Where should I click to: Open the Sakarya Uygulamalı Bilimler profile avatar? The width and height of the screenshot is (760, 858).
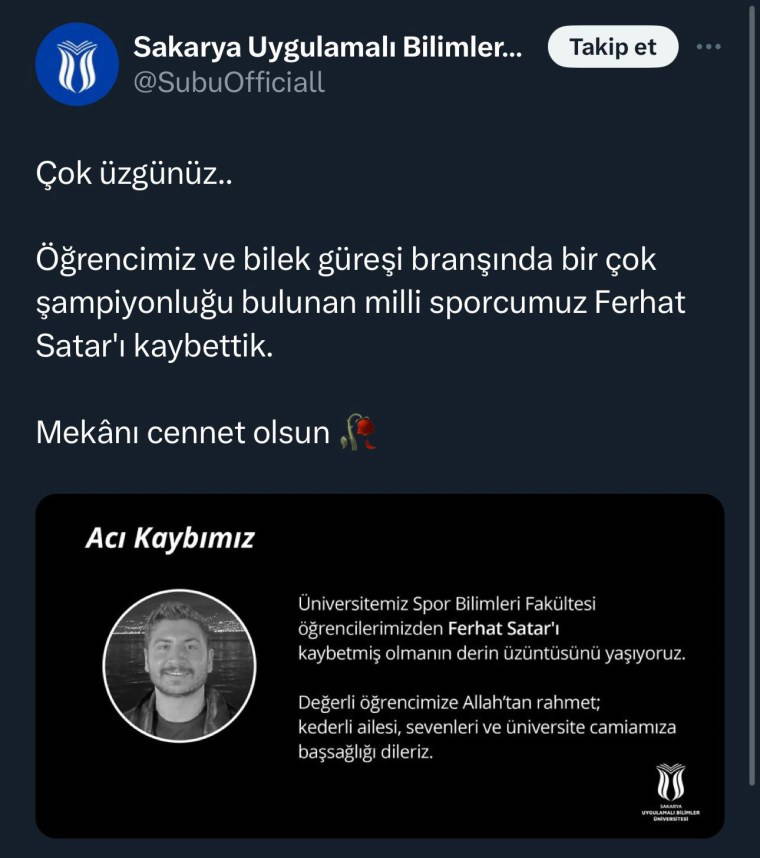point(77,64)
